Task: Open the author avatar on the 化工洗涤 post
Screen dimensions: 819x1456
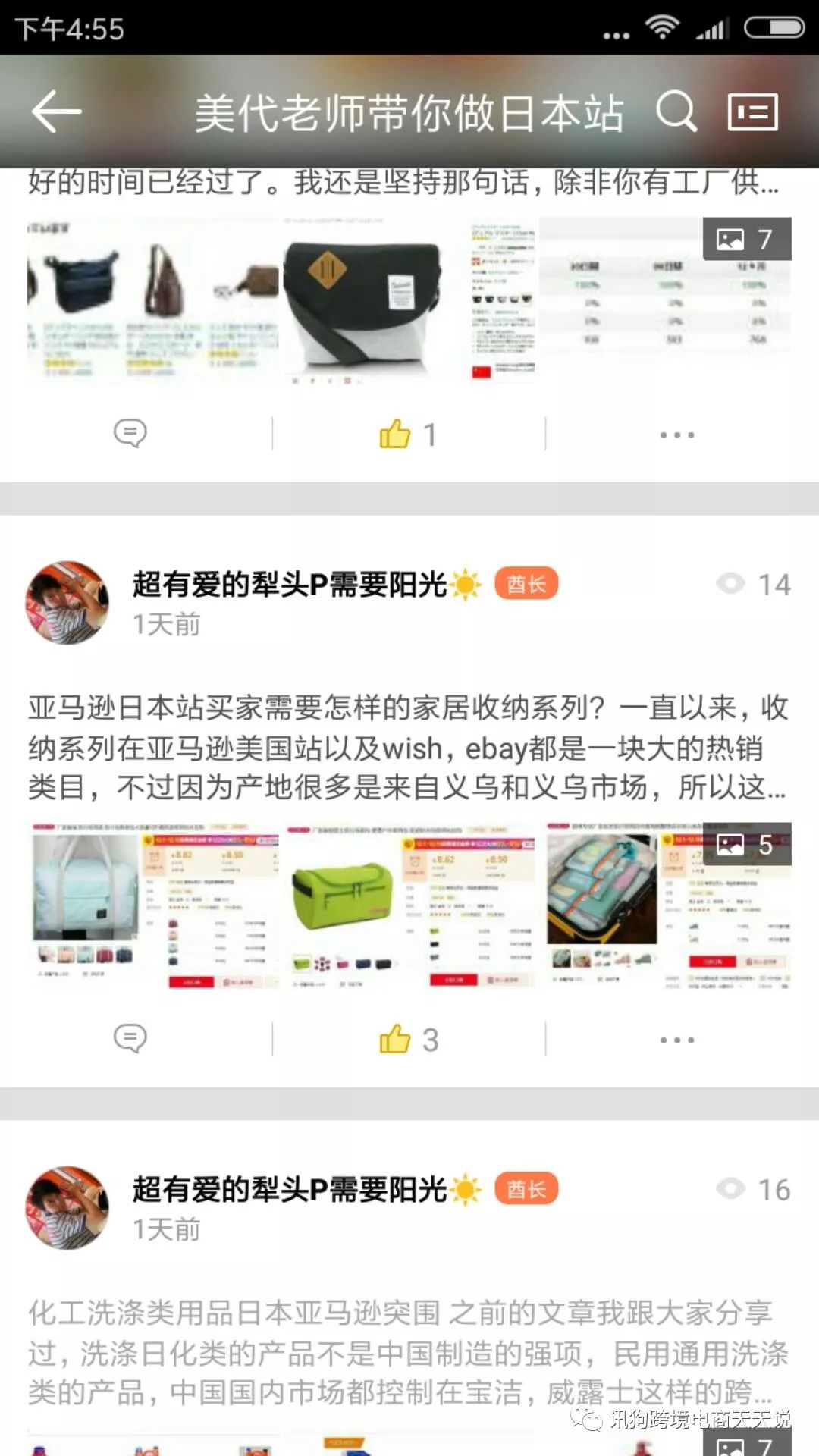Action: [67, 1208]
